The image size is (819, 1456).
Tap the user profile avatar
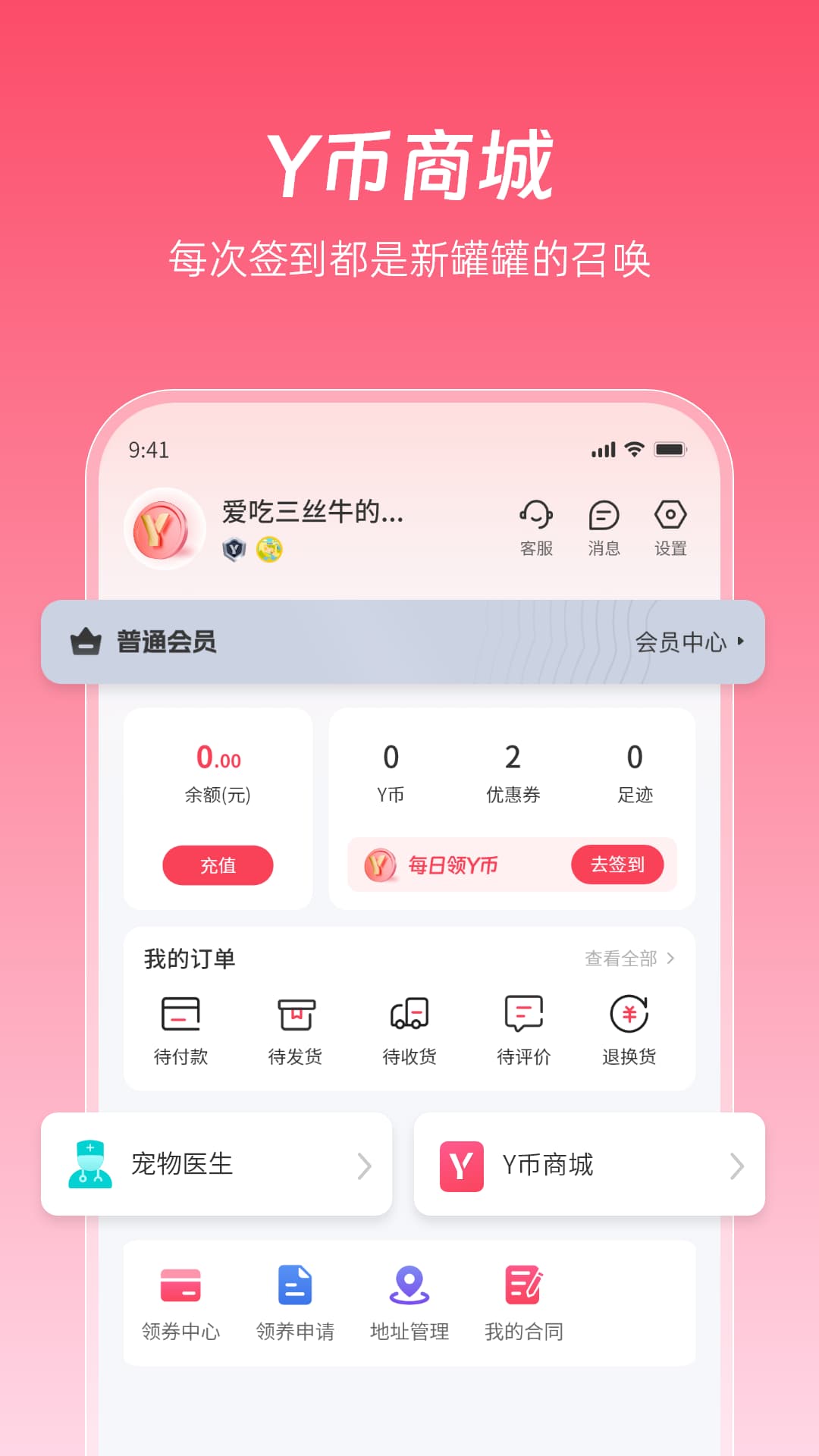164,528
